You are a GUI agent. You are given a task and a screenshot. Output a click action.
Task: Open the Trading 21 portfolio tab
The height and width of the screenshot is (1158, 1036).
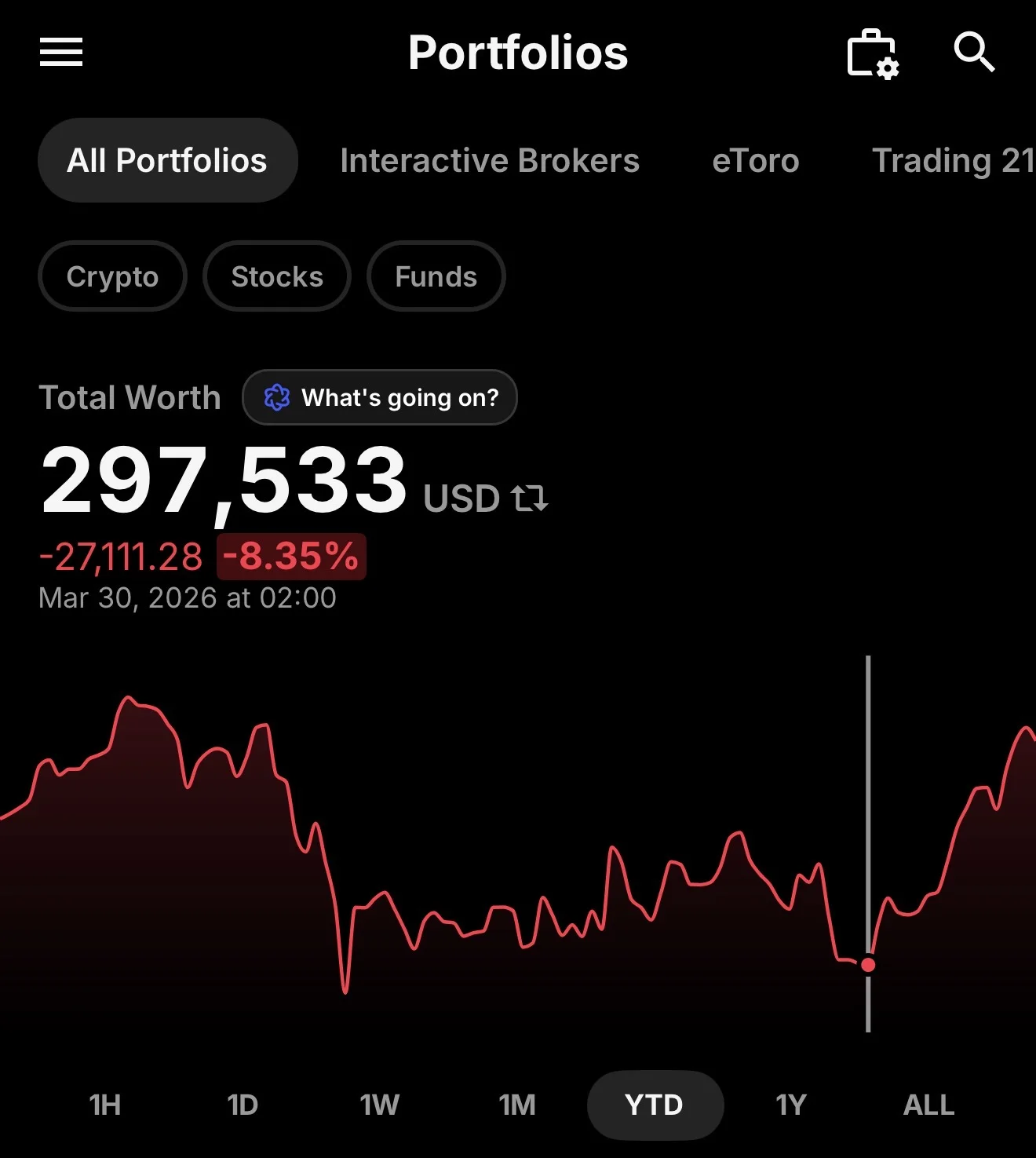(951, 160)
